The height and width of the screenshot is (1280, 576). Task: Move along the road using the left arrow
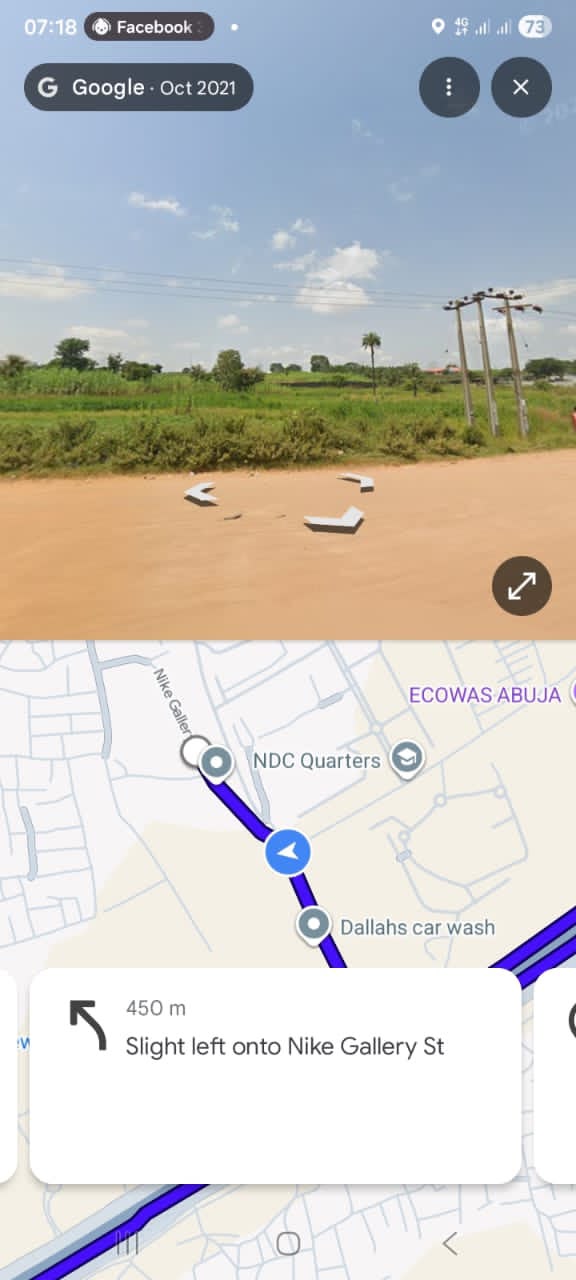(x=201, y=493)
